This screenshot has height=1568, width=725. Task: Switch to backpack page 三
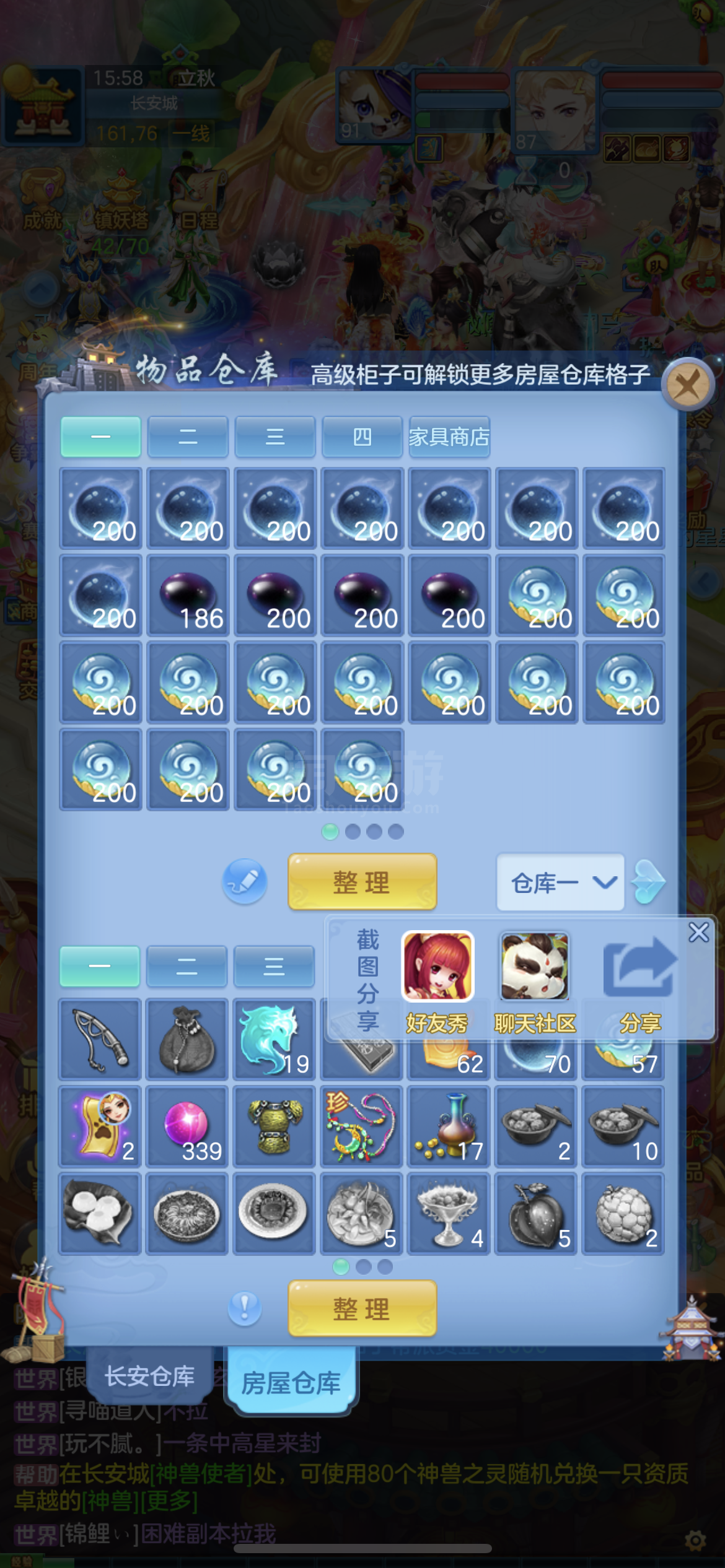pyautogui.click(x=274, y=966)
